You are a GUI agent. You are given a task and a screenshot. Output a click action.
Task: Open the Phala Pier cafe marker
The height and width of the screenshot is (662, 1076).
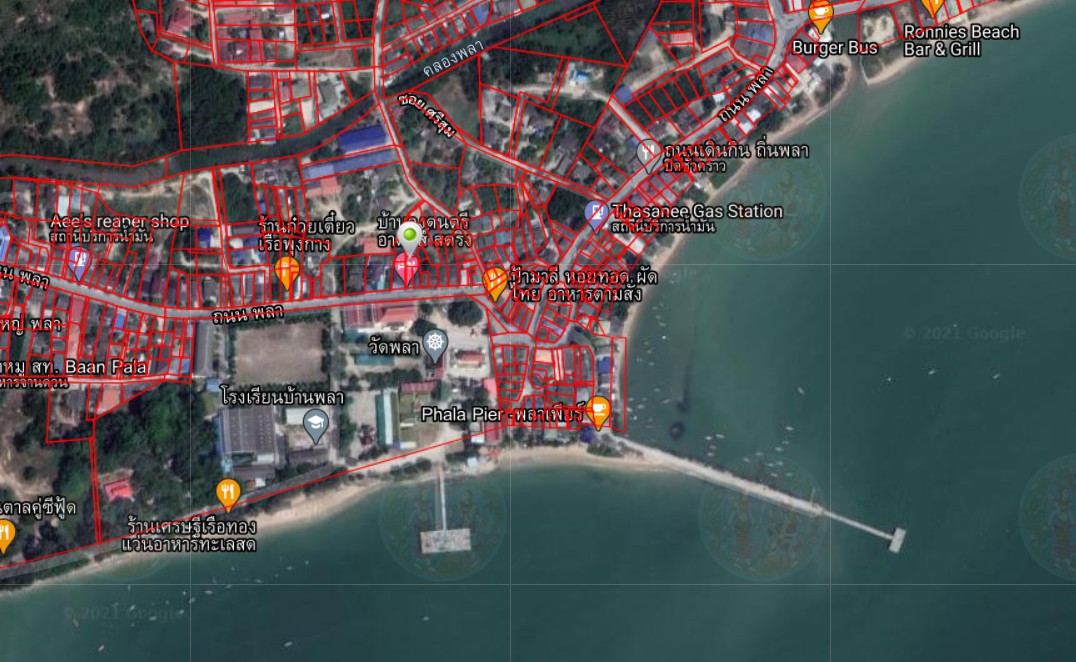[x=598, y=410]
